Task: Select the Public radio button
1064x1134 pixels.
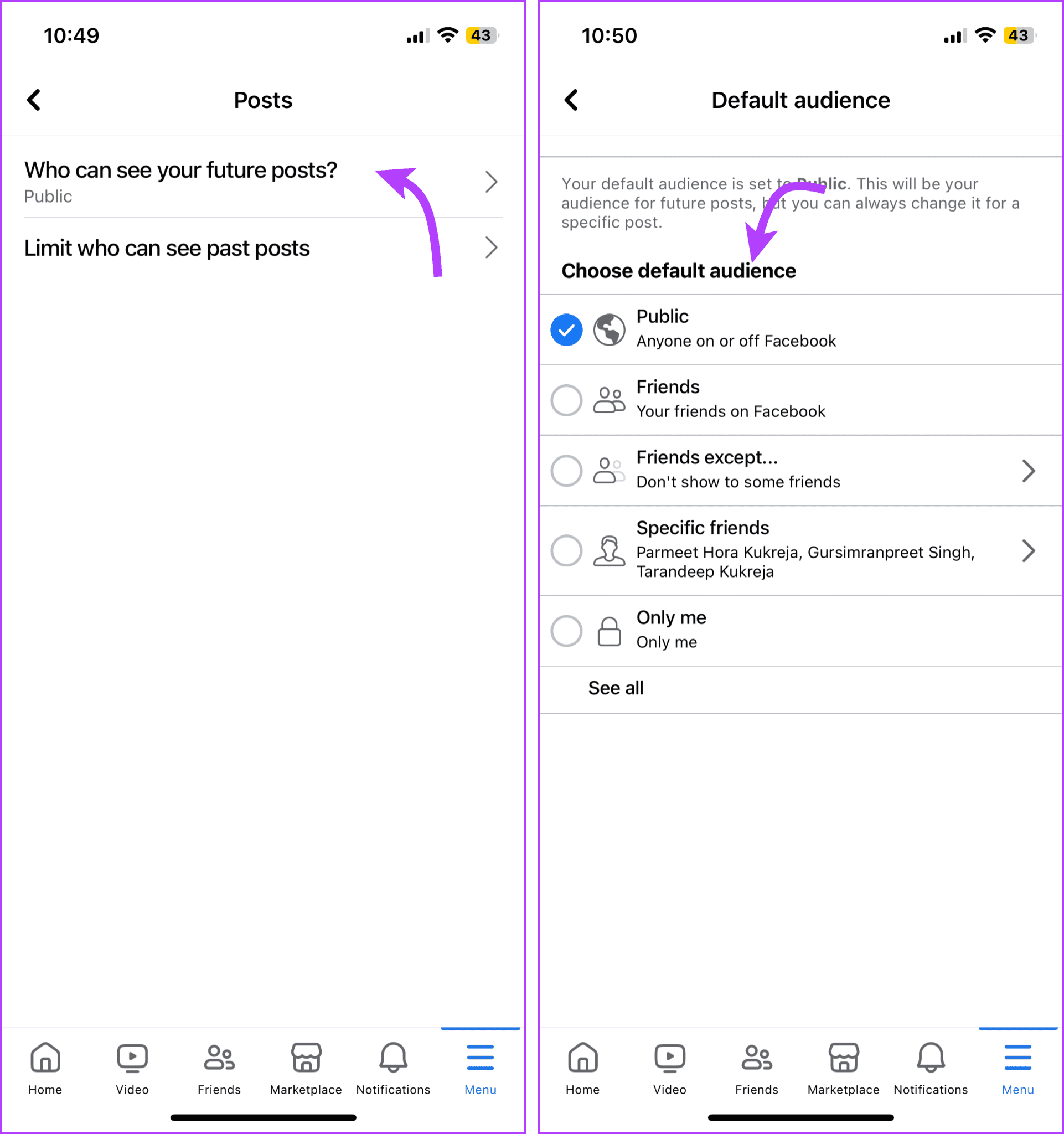Action: click(566, 329)
